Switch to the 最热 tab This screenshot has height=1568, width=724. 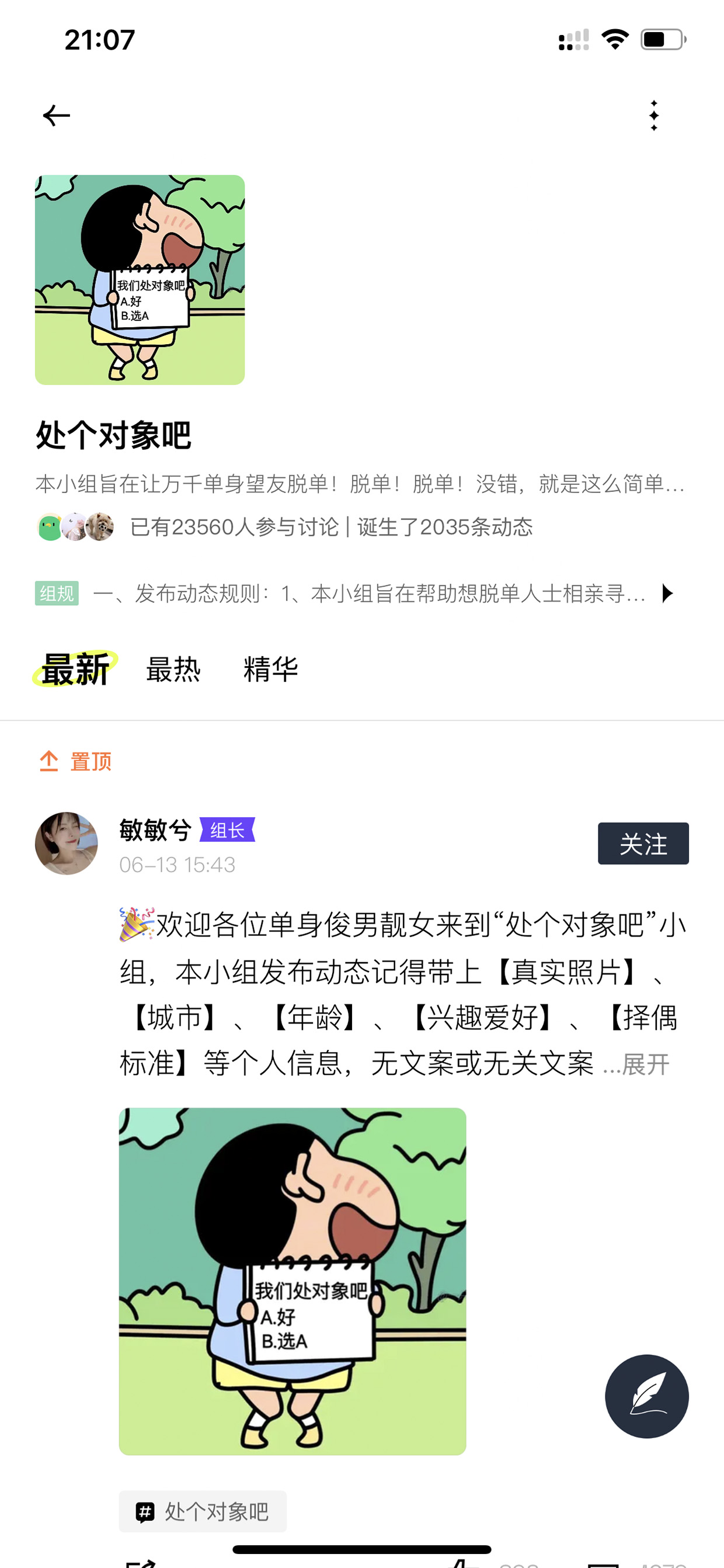pos(173,669)
